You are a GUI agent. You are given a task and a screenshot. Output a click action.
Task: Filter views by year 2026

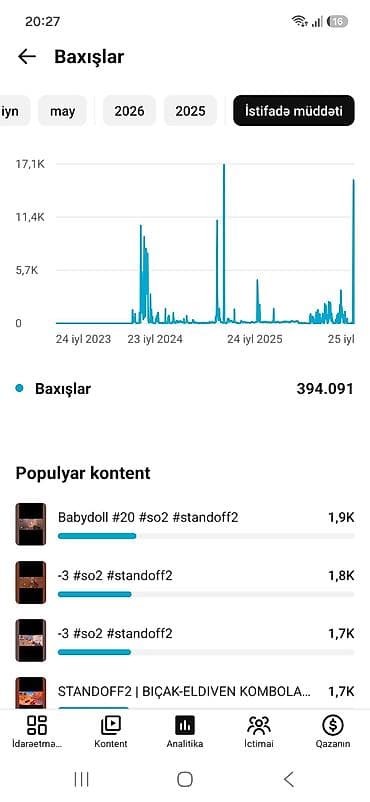click(x=129, y=110)
